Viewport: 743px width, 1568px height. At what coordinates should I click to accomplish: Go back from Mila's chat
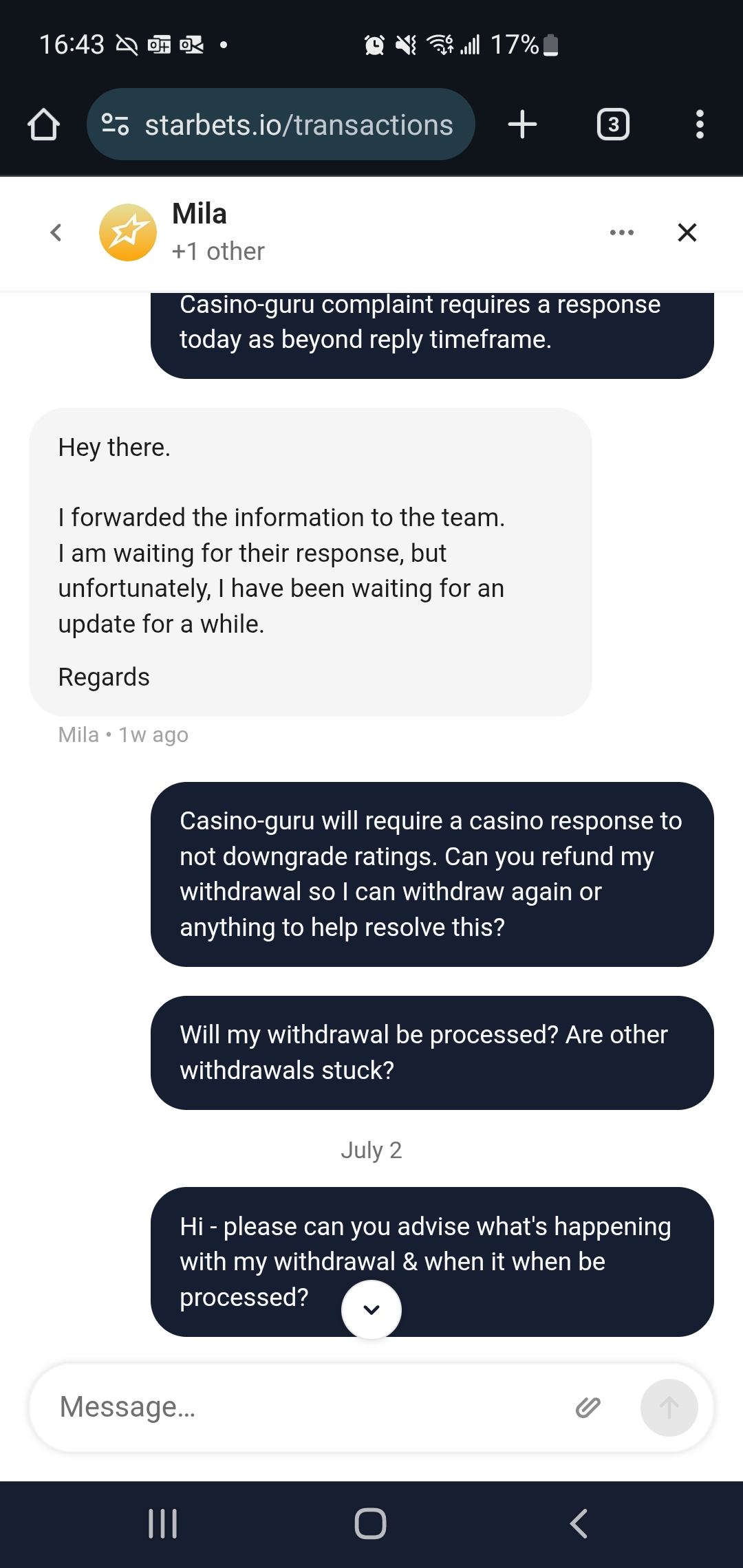tap(56, 232)
